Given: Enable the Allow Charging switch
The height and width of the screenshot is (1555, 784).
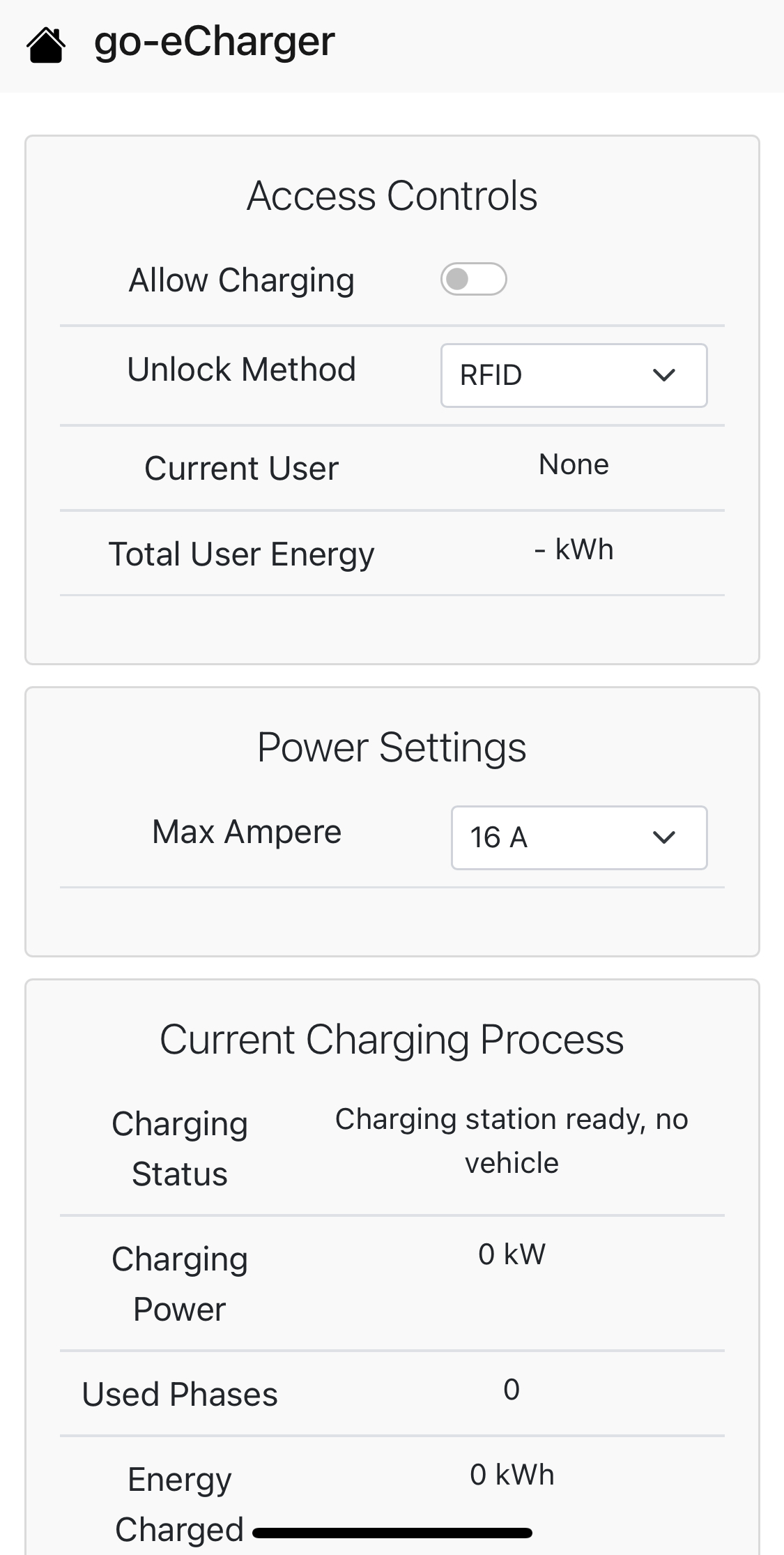Looking at the screenshot, I should (x=473, y=280).
